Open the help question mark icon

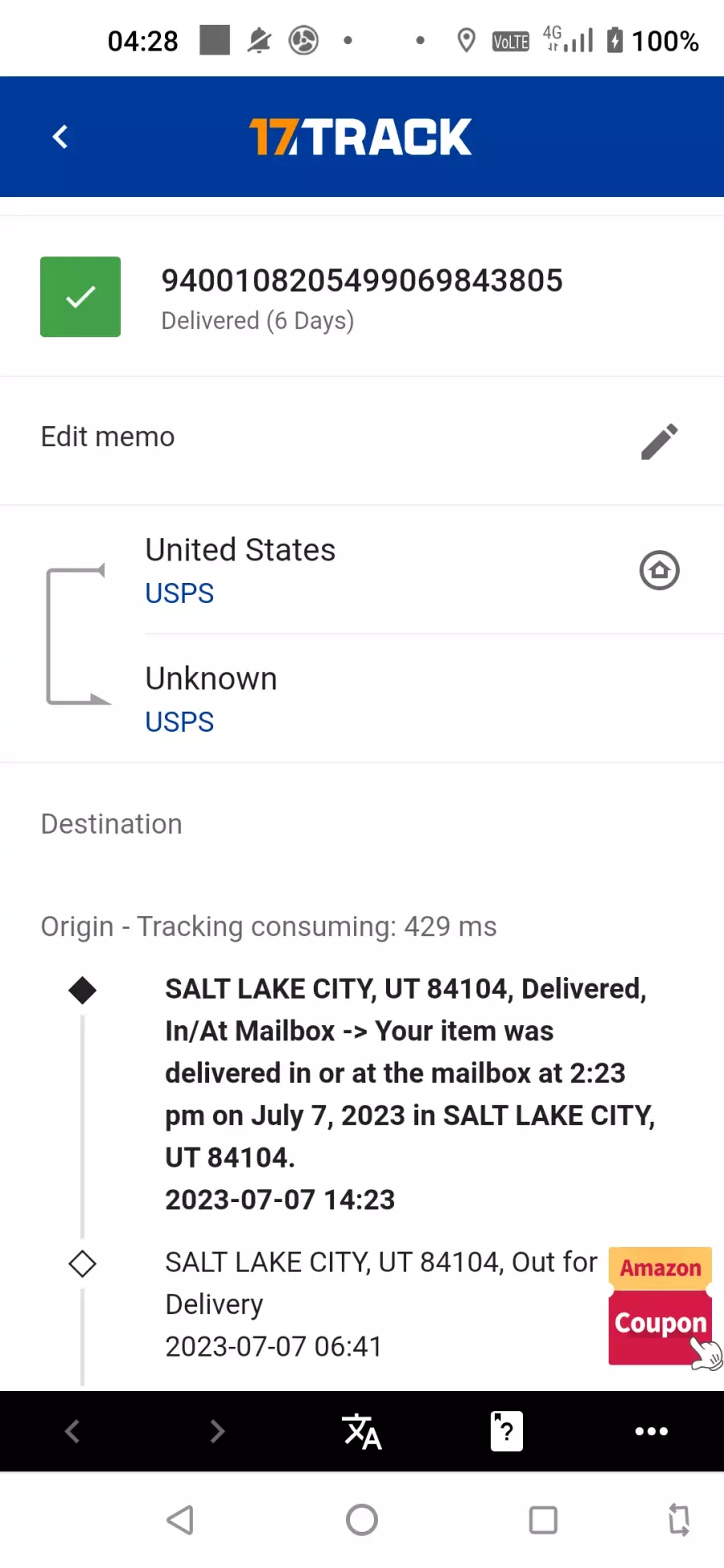(507, 1431)
